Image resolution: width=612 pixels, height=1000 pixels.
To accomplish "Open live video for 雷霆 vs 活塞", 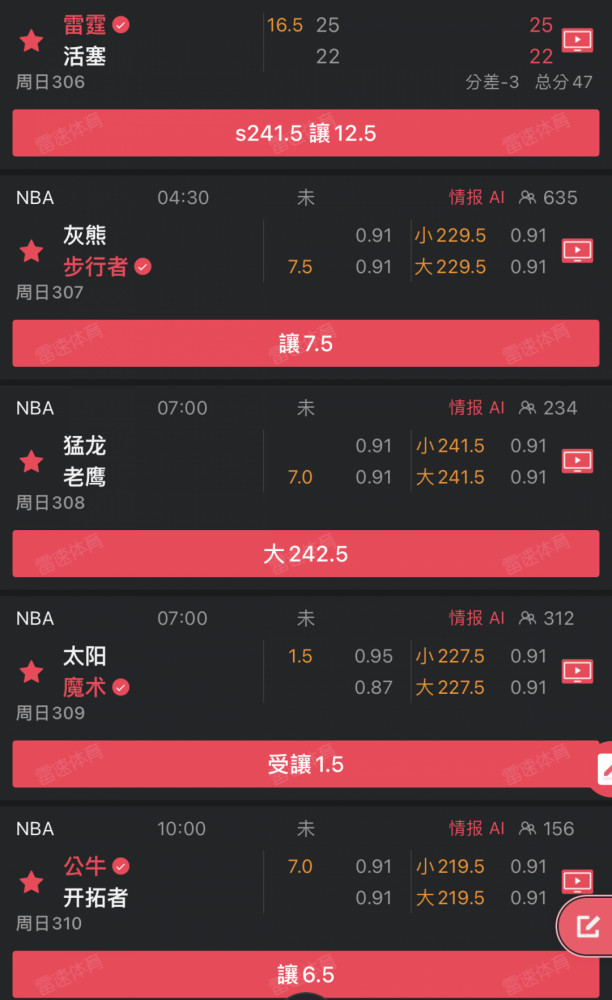I will click(577, 40).
